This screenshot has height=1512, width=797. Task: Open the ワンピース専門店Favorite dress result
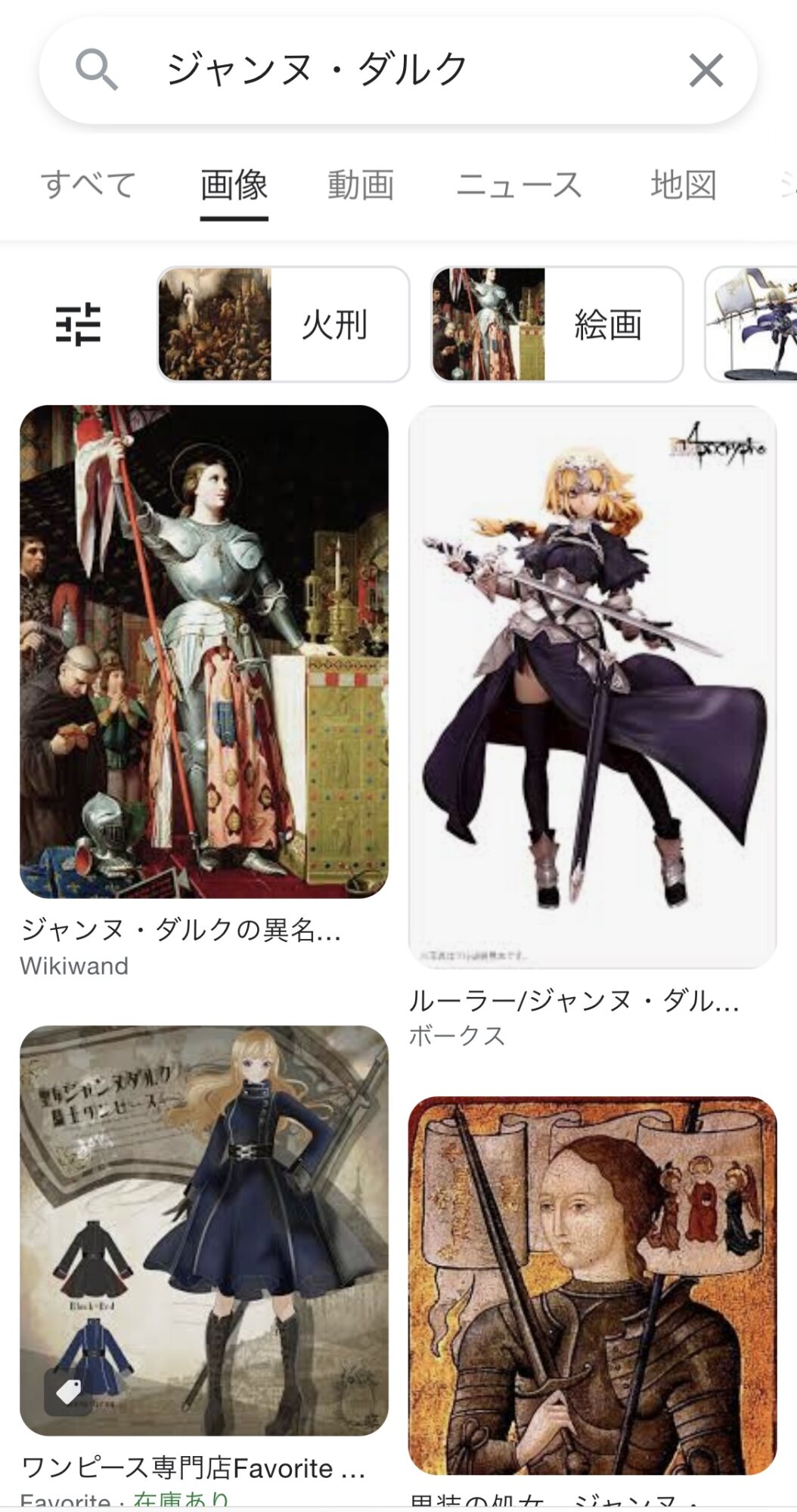pyautogui.click(x=204, y=1230)
